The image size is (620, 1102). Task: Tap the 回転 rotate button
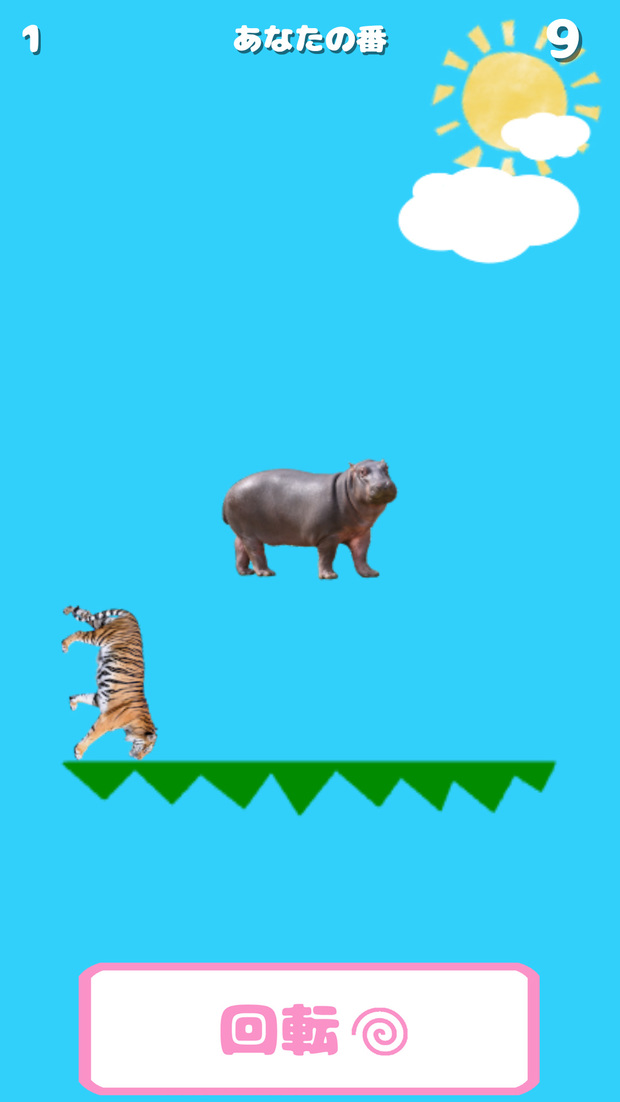coord(310,1029)
